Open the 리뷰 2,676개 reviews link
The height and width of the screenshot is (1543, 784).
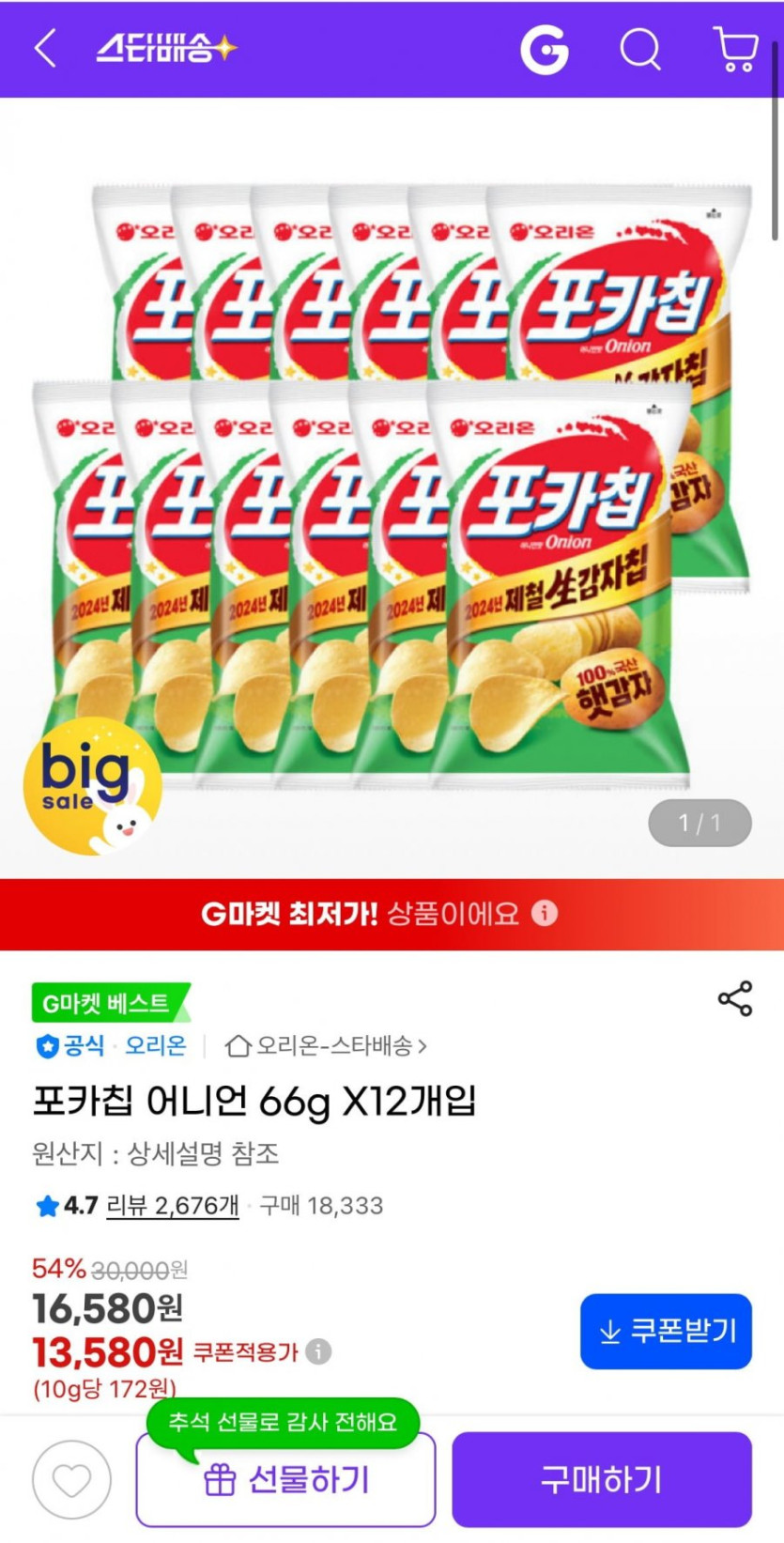pyautogui.click(x=173, y=1206)
